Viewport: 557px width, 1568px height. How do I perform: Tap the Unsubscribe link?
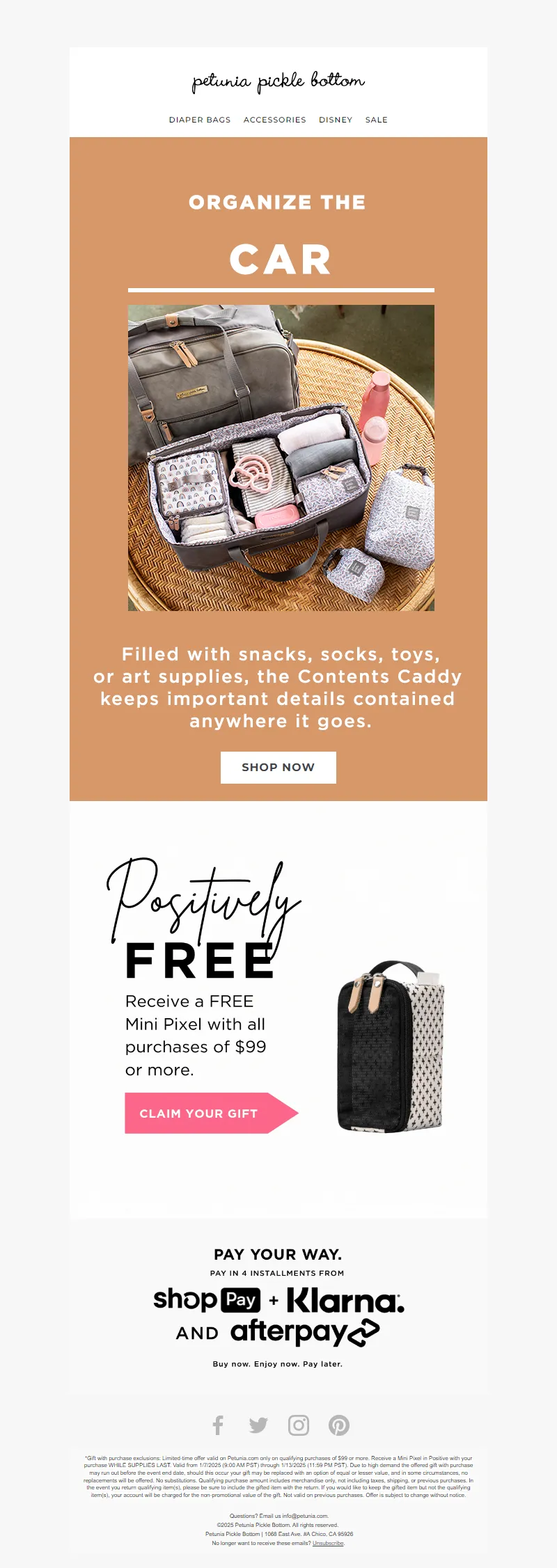point(328,1543)
